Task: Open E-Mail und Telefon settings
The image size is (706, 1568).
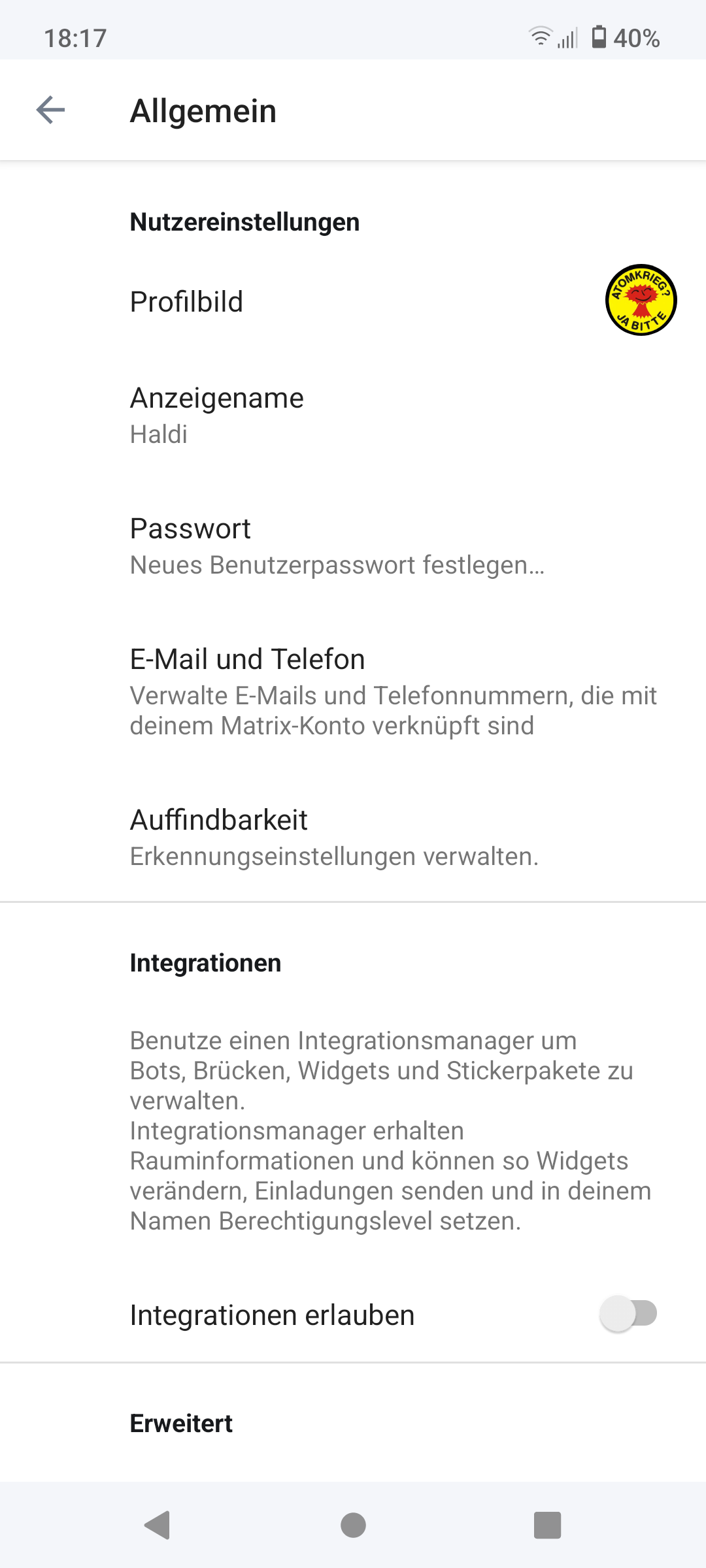Action: pos(353,691)
